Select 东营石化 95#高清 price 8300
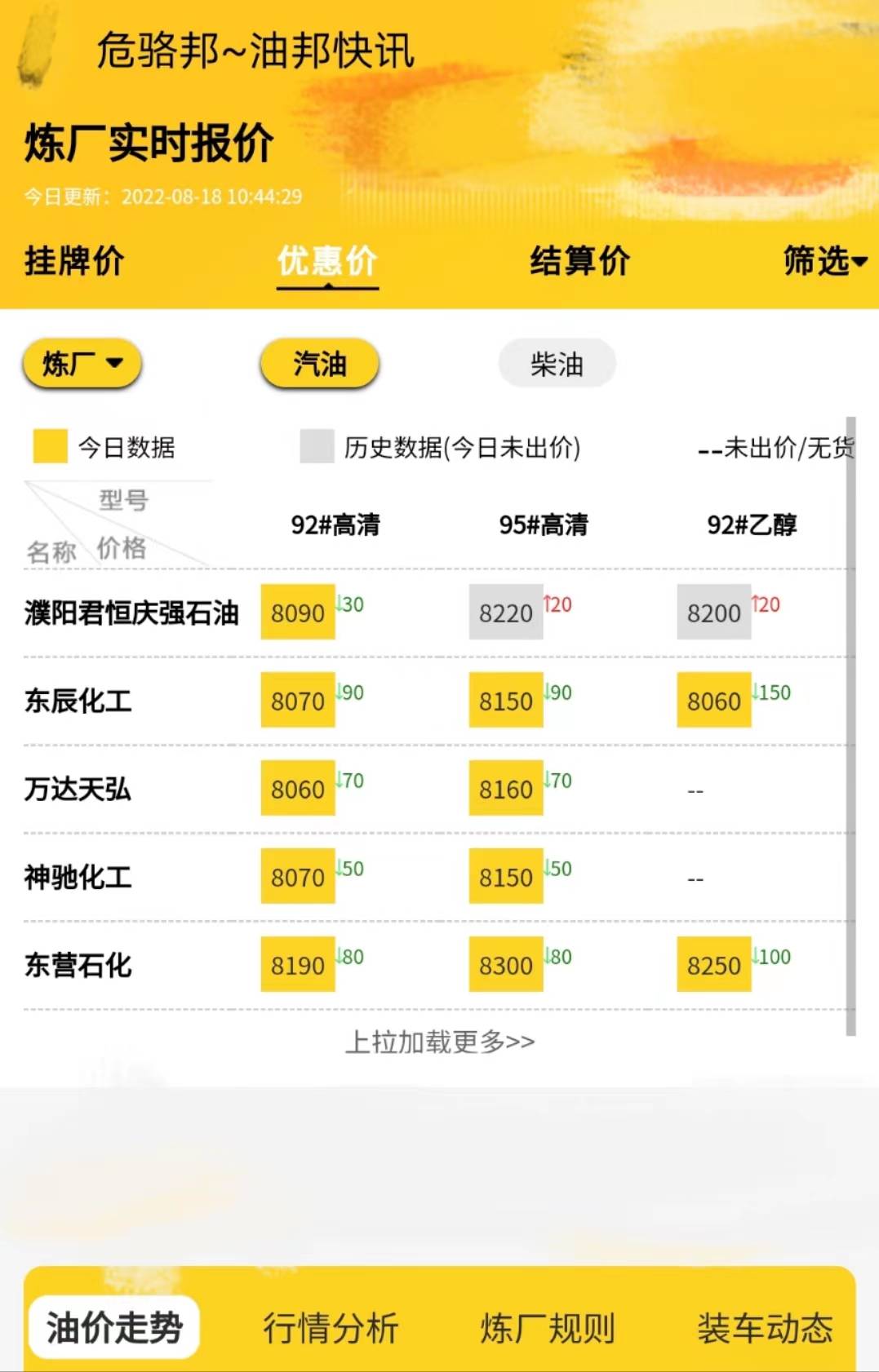 click(x=505, y=965)
